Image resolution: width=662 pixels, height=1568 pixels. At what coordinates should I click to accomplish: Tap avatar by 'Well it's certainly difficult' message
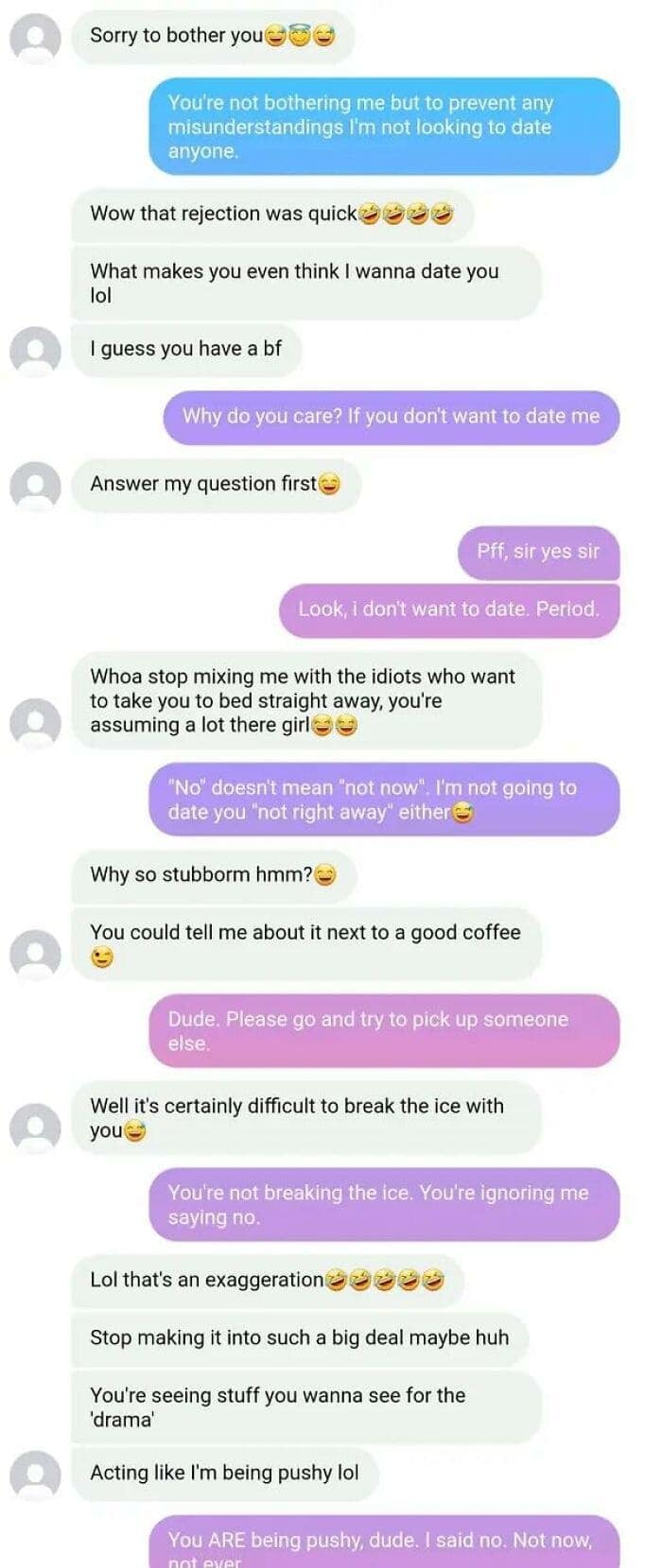tap(35, 1129)
